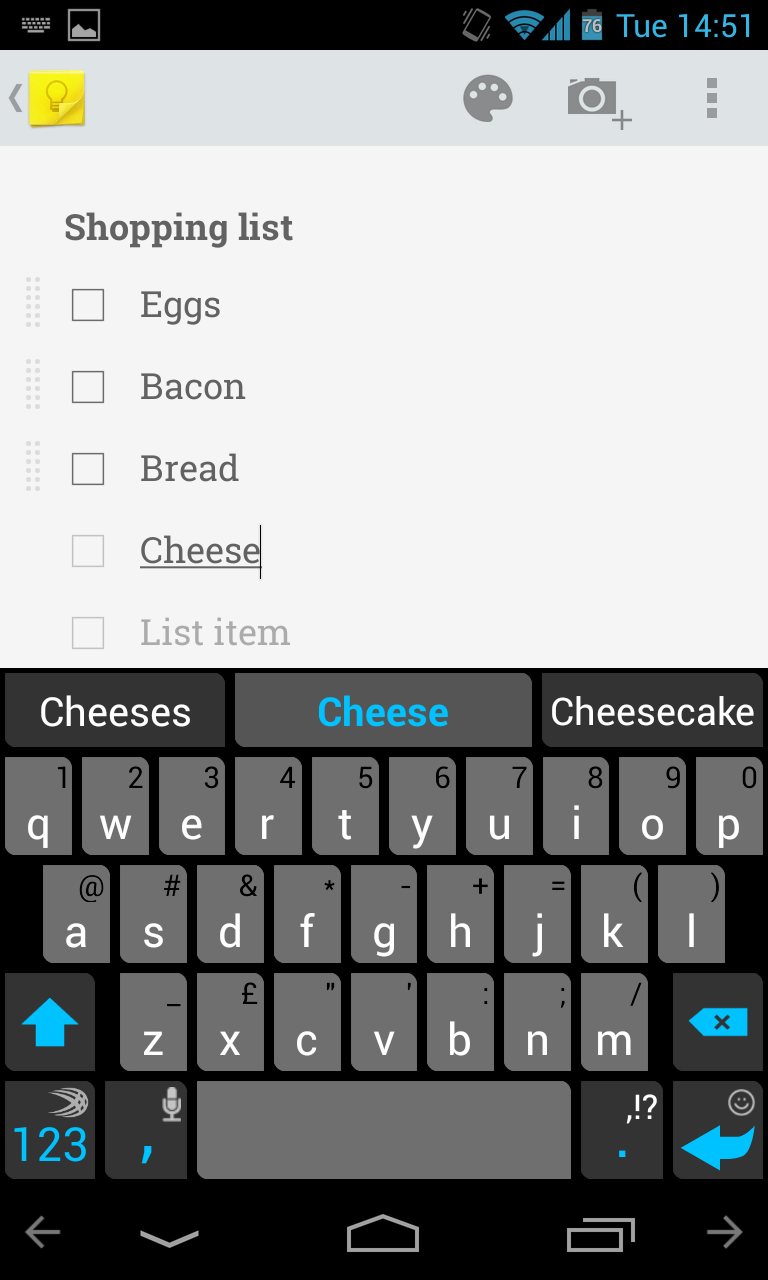Tap the Bread item text
This screenshot has height=1280, width=768.
(189, 469)
